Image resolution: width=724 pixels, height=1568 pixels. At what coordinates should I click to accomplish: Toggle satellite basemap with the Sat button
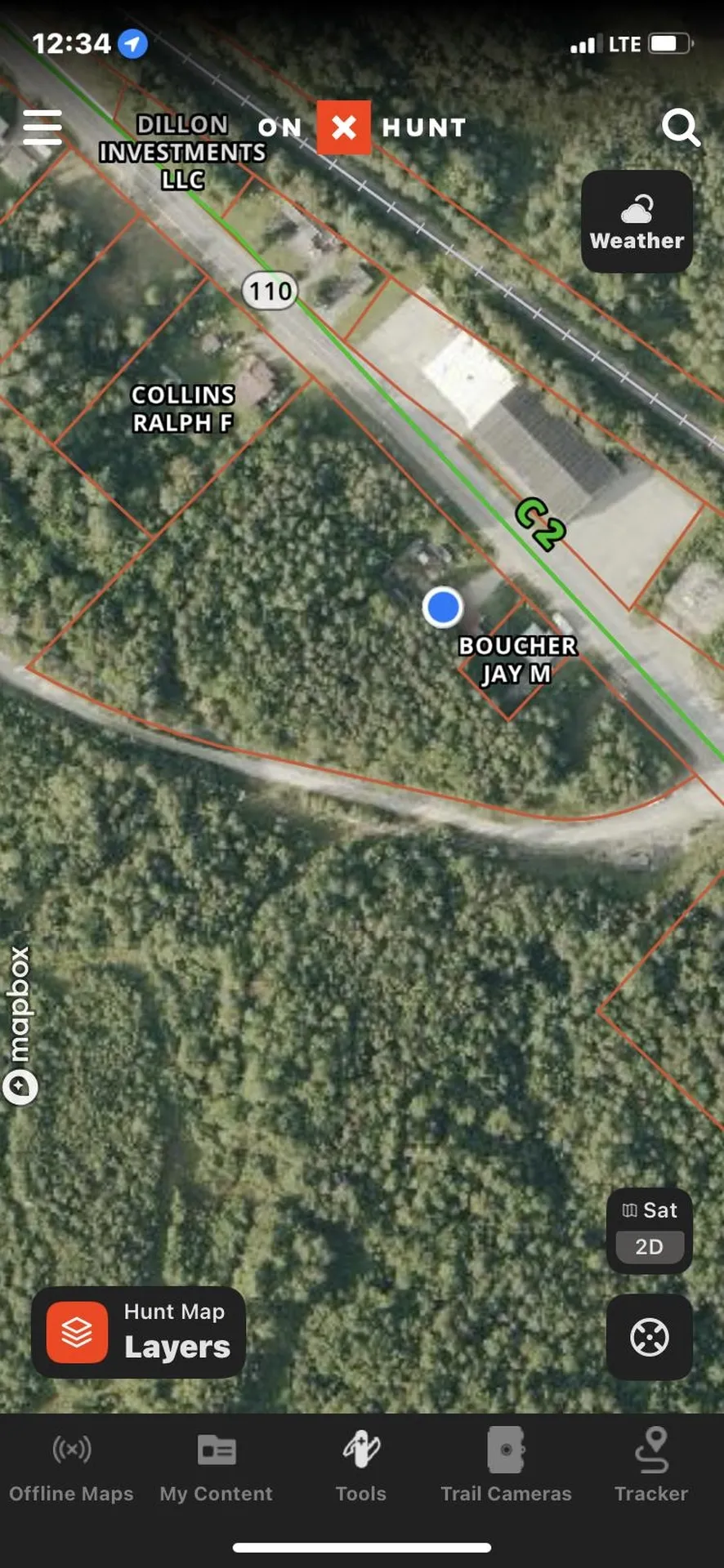coord(649,1210)
